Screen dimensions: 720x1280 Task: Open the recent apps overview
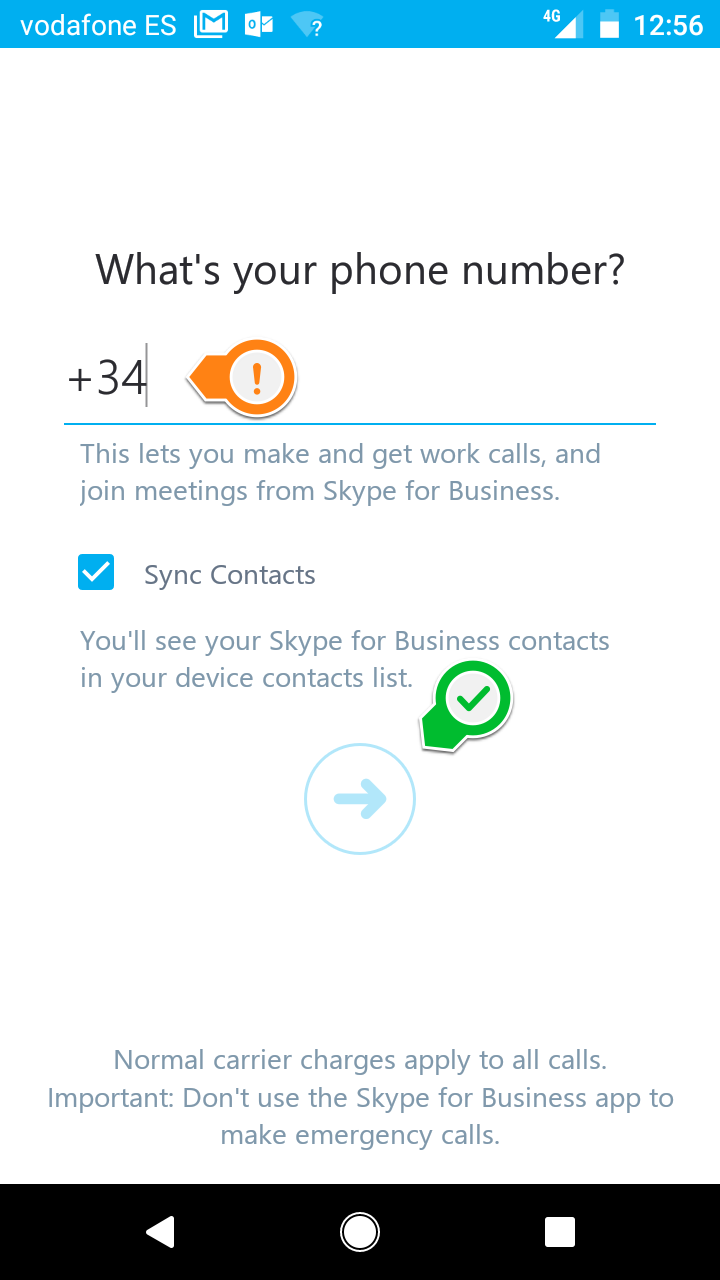tap(560, 1232)
